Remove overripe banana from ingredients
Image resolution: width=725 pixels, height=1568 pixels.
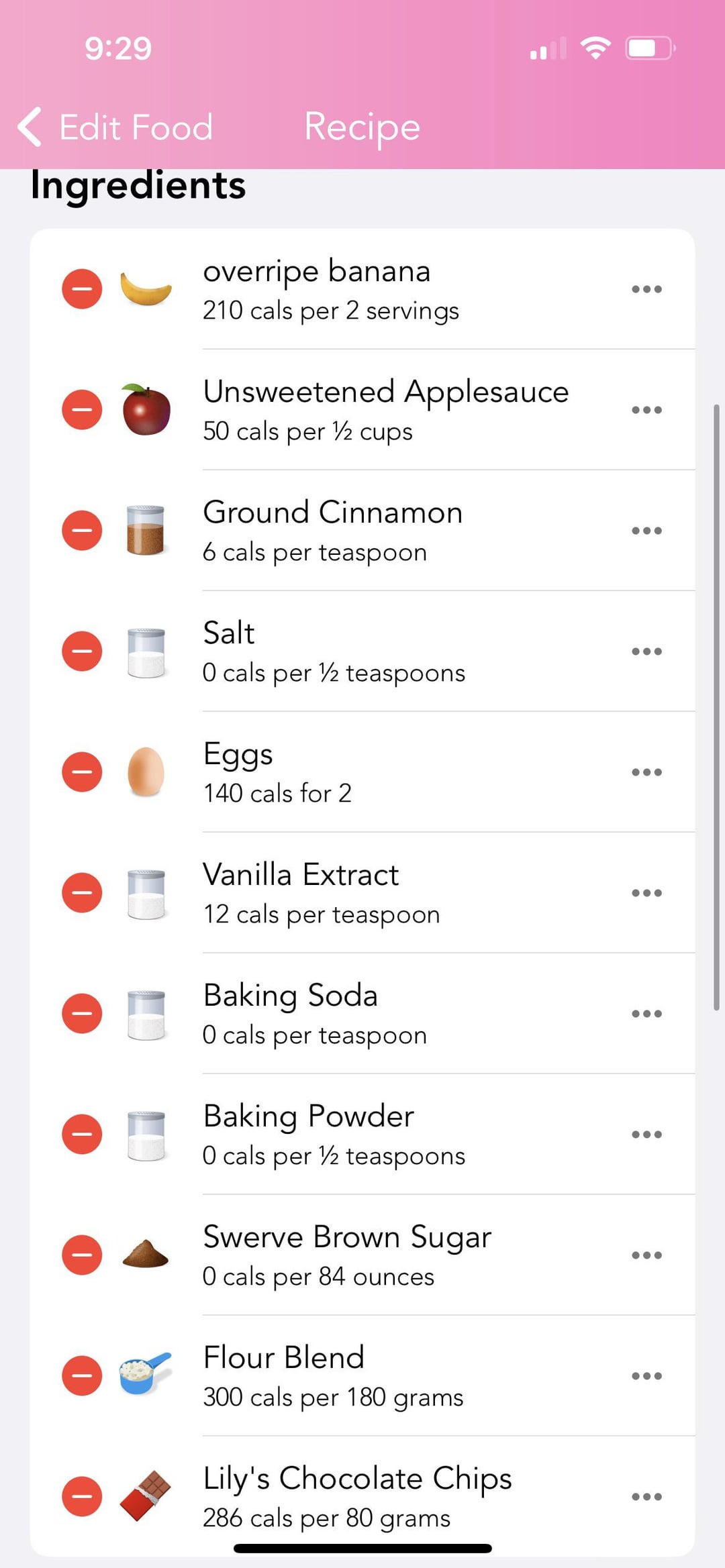pos(82,289)
